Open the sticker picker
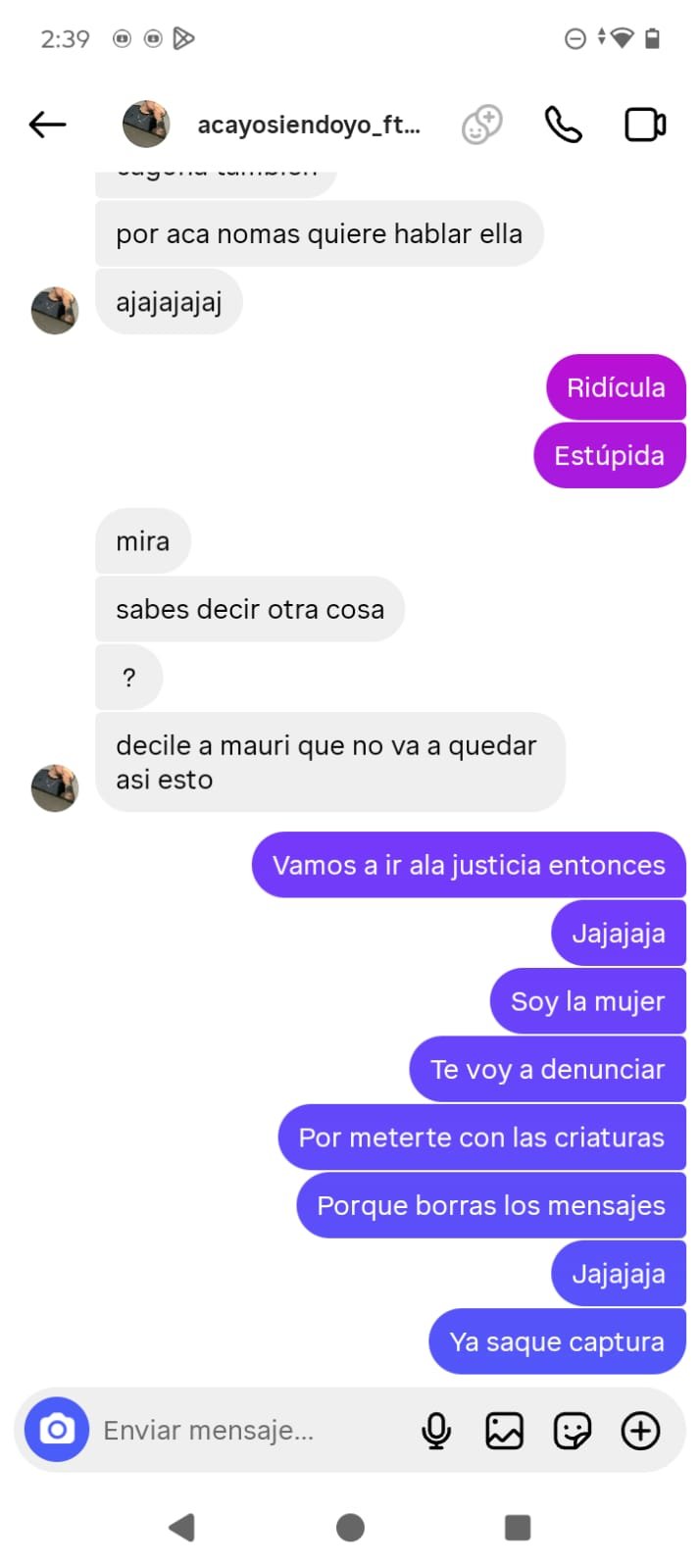Screen dimensions: 700x1568 click(x=572, y=1431)
